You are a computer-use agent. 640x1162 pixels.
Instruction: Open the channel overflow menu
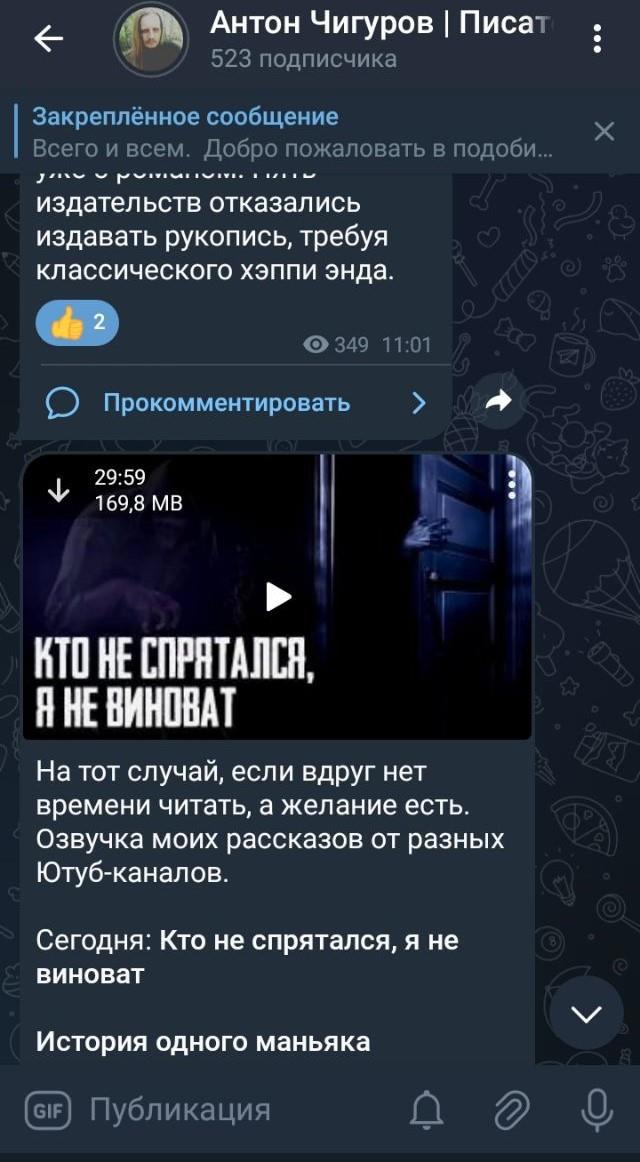[597, 39]
